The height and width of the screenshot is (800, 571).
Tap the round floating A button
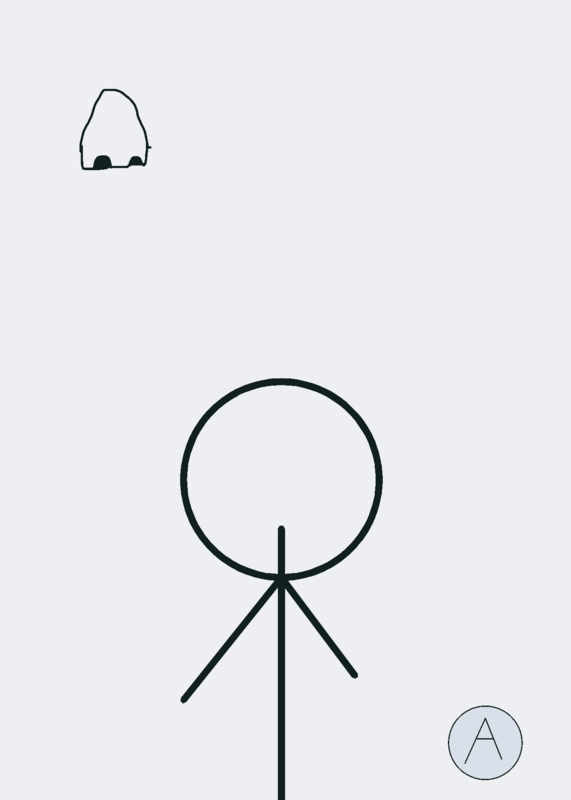pos(485,742)
